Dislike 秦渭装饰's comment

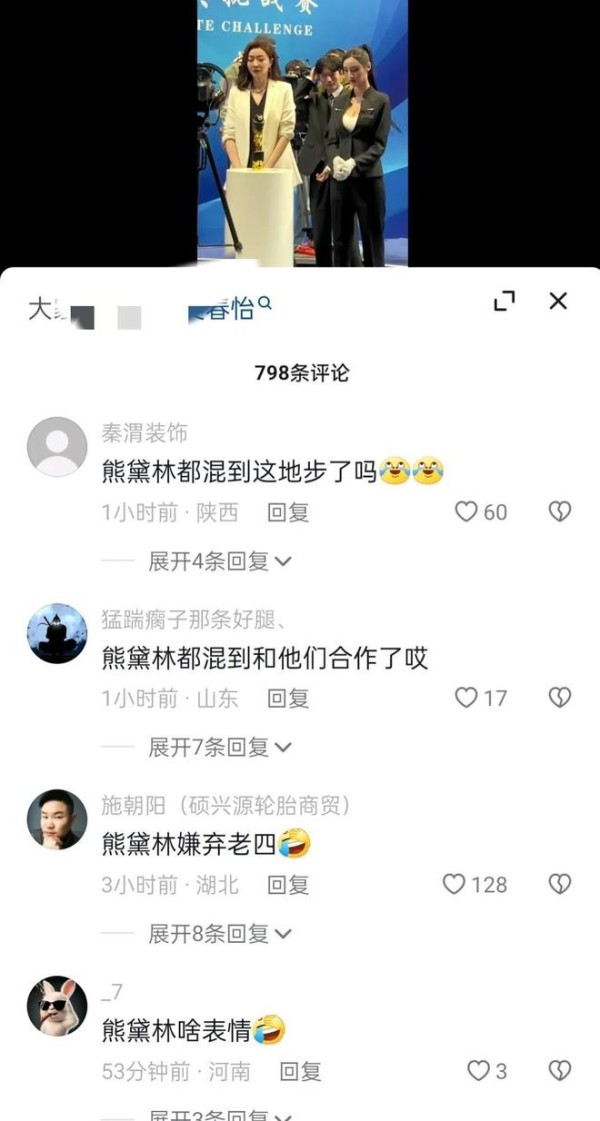(559, 511)
